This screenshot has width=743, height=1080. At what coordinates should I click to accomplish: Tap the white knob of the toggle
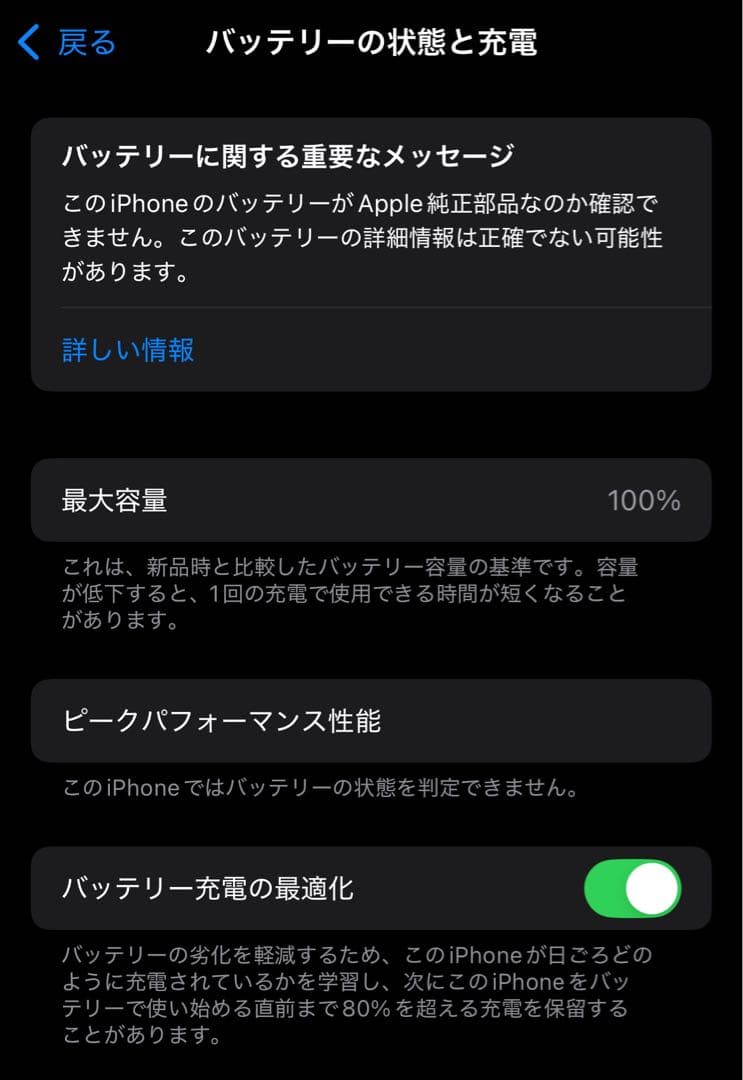(655, 890)
